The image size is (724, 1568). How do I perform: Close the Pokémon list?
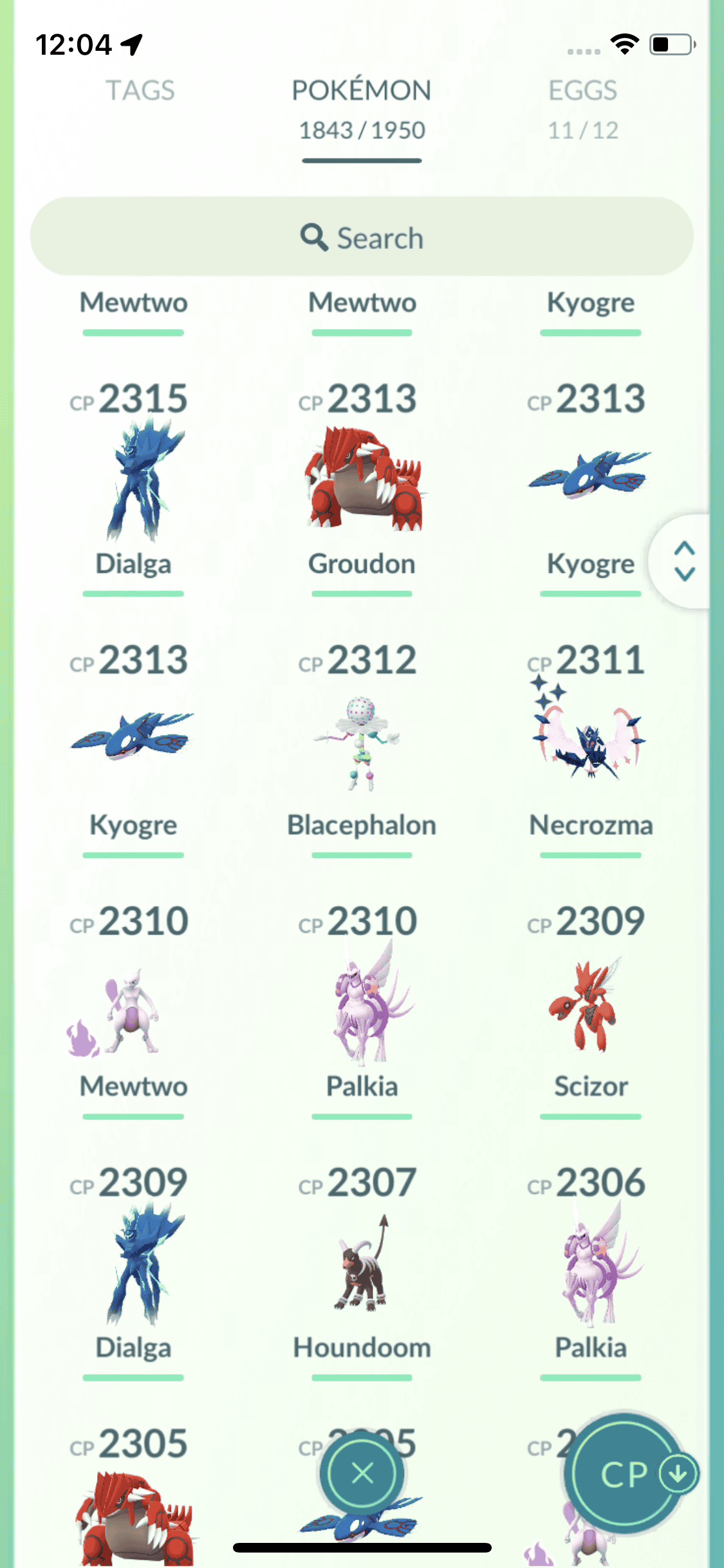362,1473
